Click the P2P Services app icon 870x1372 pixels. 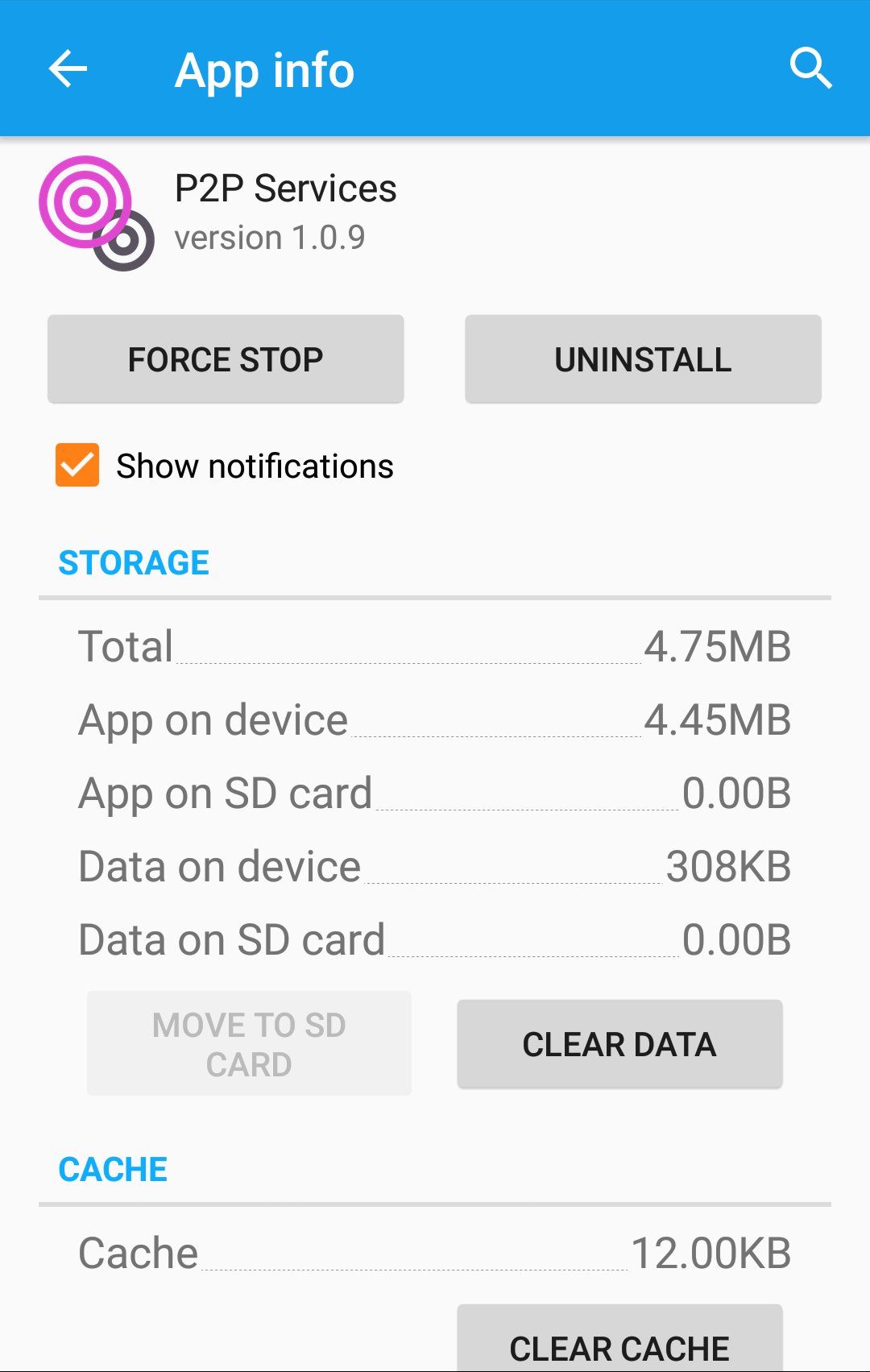pyautogui.click(x=93, y=209)
